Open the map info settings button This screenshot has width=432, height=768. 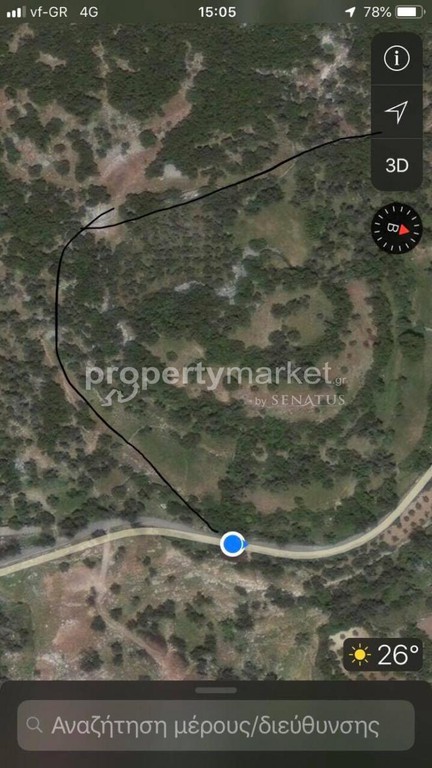click(396, 59)
